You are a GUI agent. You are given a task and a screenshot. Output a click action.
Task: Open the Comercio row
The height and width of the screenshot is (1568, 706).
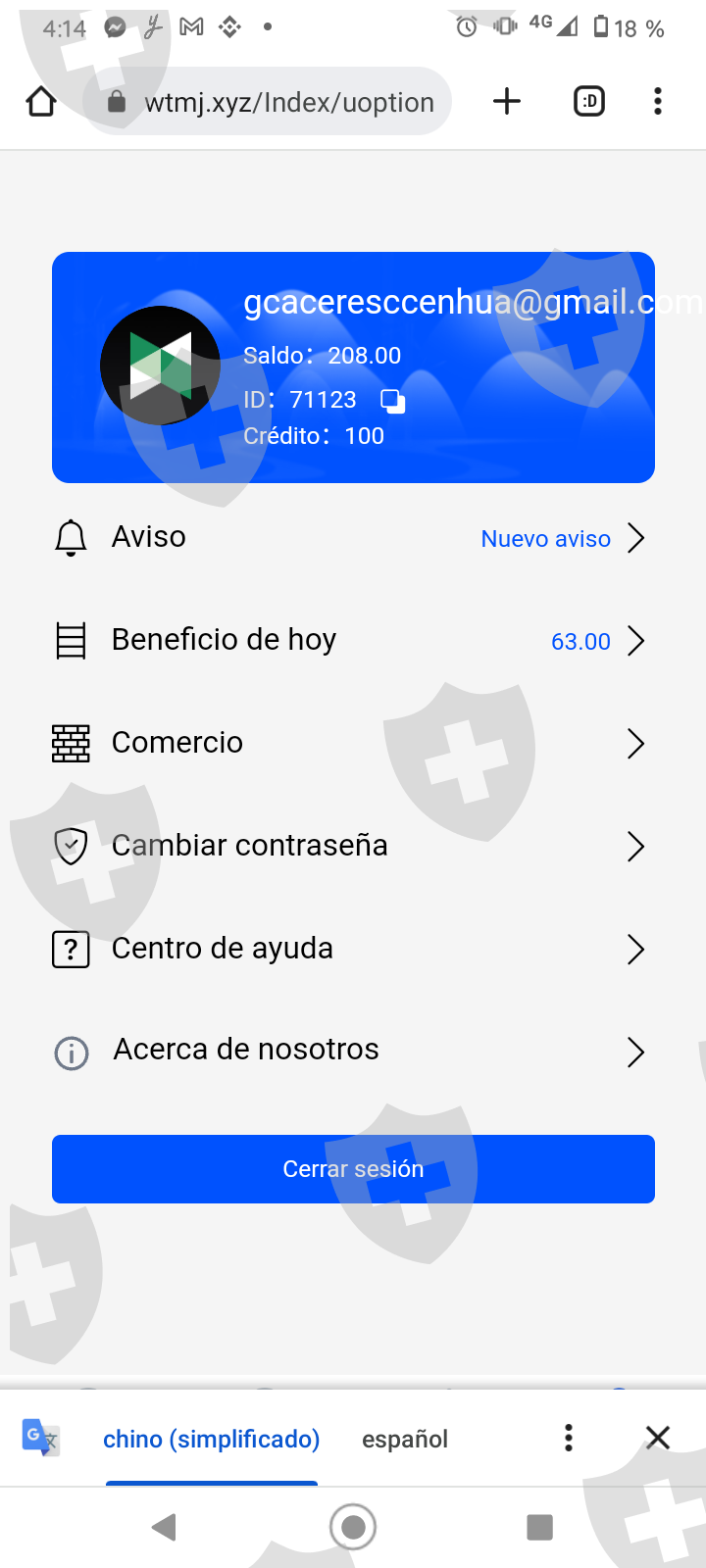coord(353,744)
